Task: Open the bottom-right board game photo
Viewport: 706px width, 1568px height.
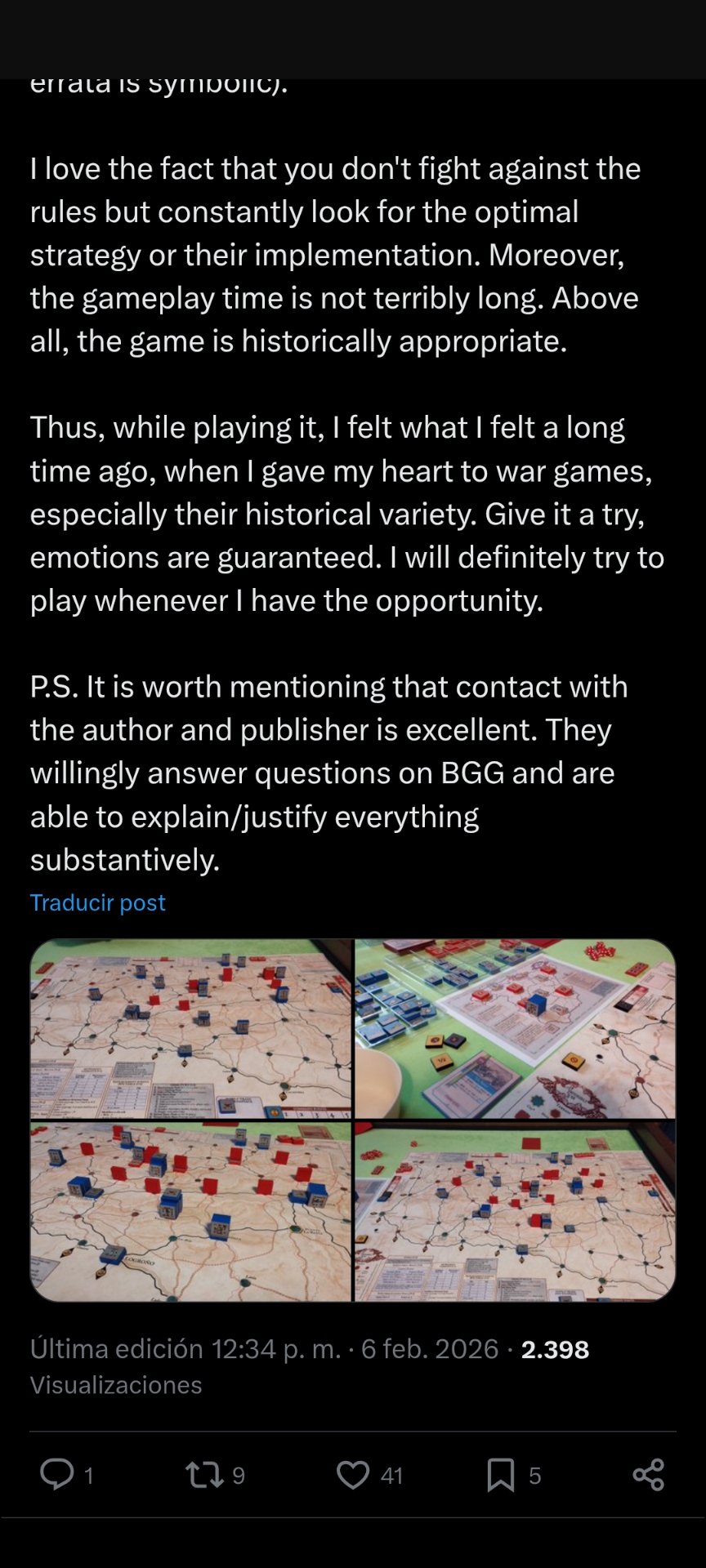Action: point(515,1211)
